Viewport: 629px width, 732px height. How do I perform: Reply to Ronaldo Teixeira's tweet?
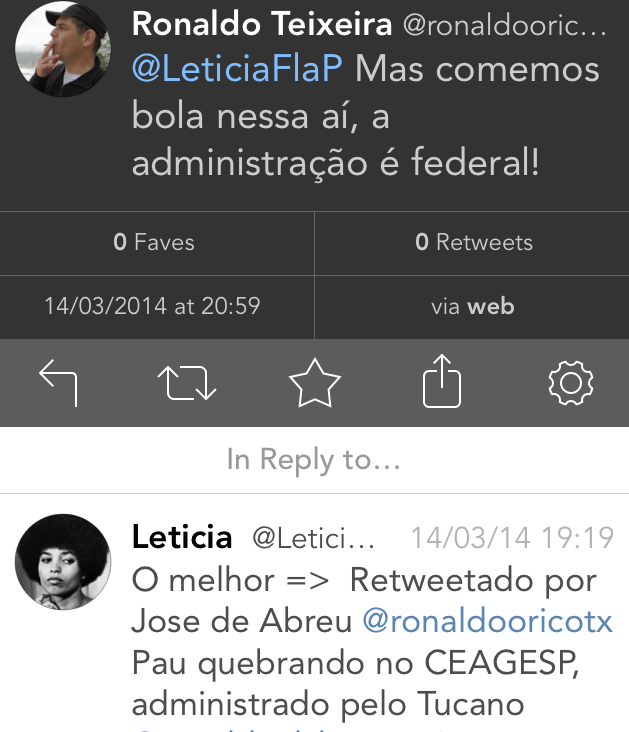click(x=58, y=383)
